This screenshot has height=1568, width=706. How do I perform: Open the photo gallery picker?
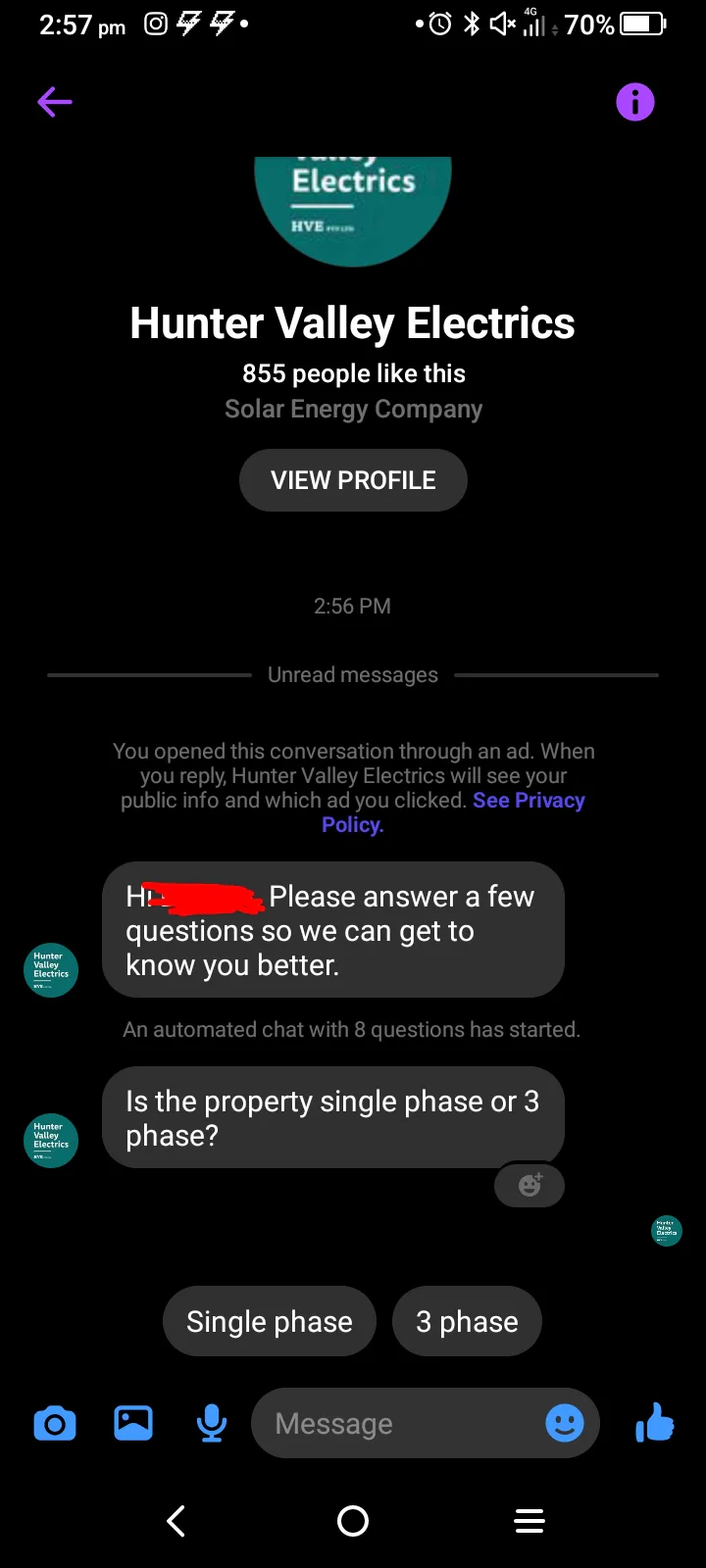pyautogui.click(x=133, y=1422)
